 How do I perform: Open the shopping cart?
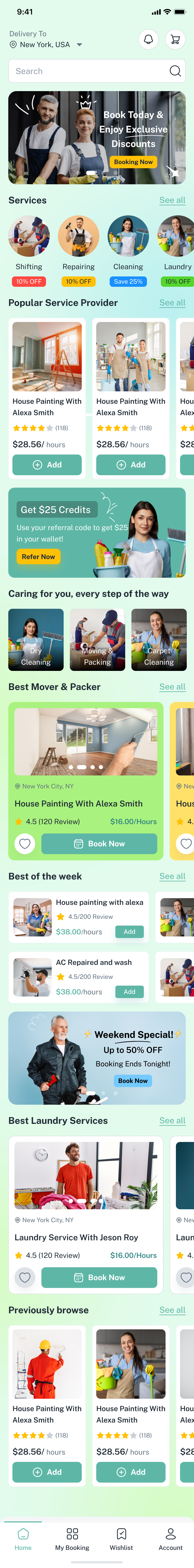pos(175,40)
